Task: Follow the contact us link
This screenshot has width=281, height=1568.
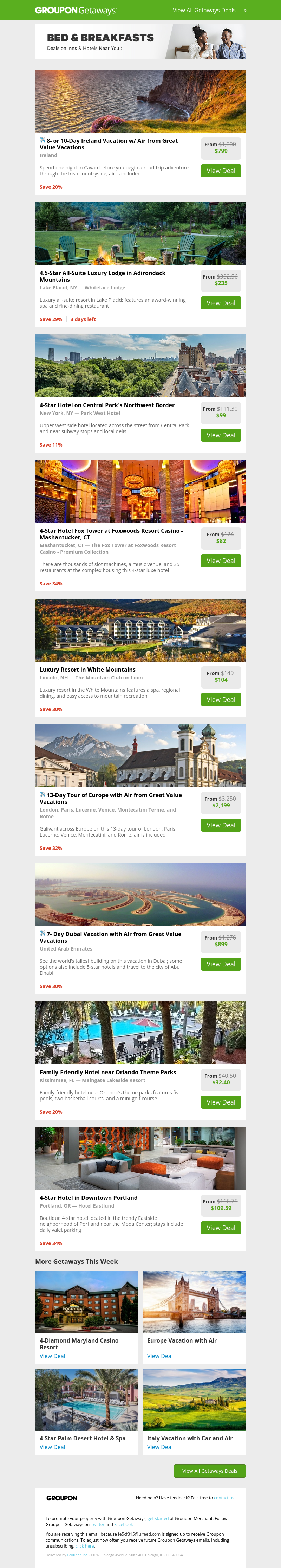Action: [224, 1498]
